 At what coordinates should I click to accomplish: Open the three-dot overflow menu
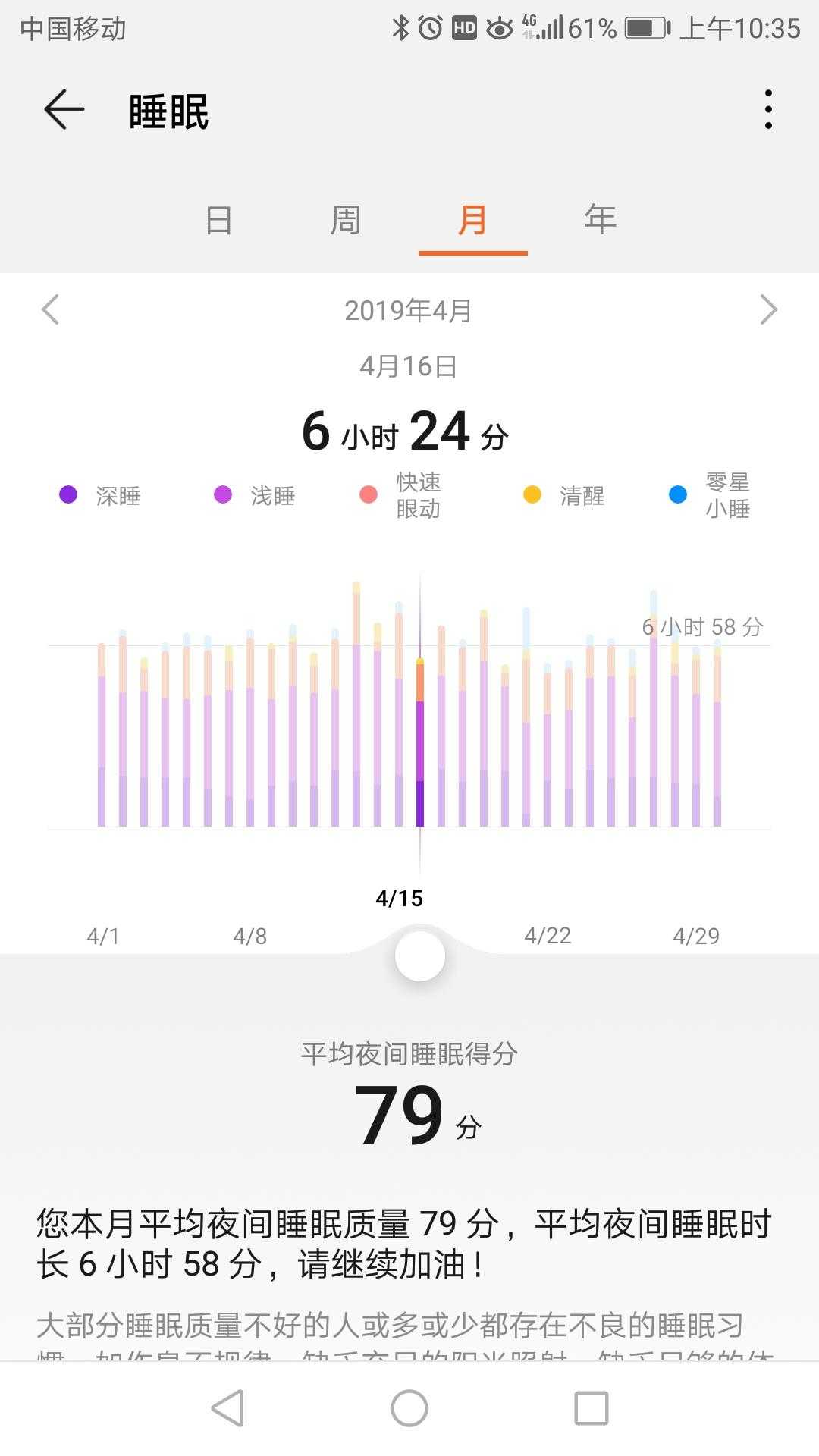pos(768,110)
